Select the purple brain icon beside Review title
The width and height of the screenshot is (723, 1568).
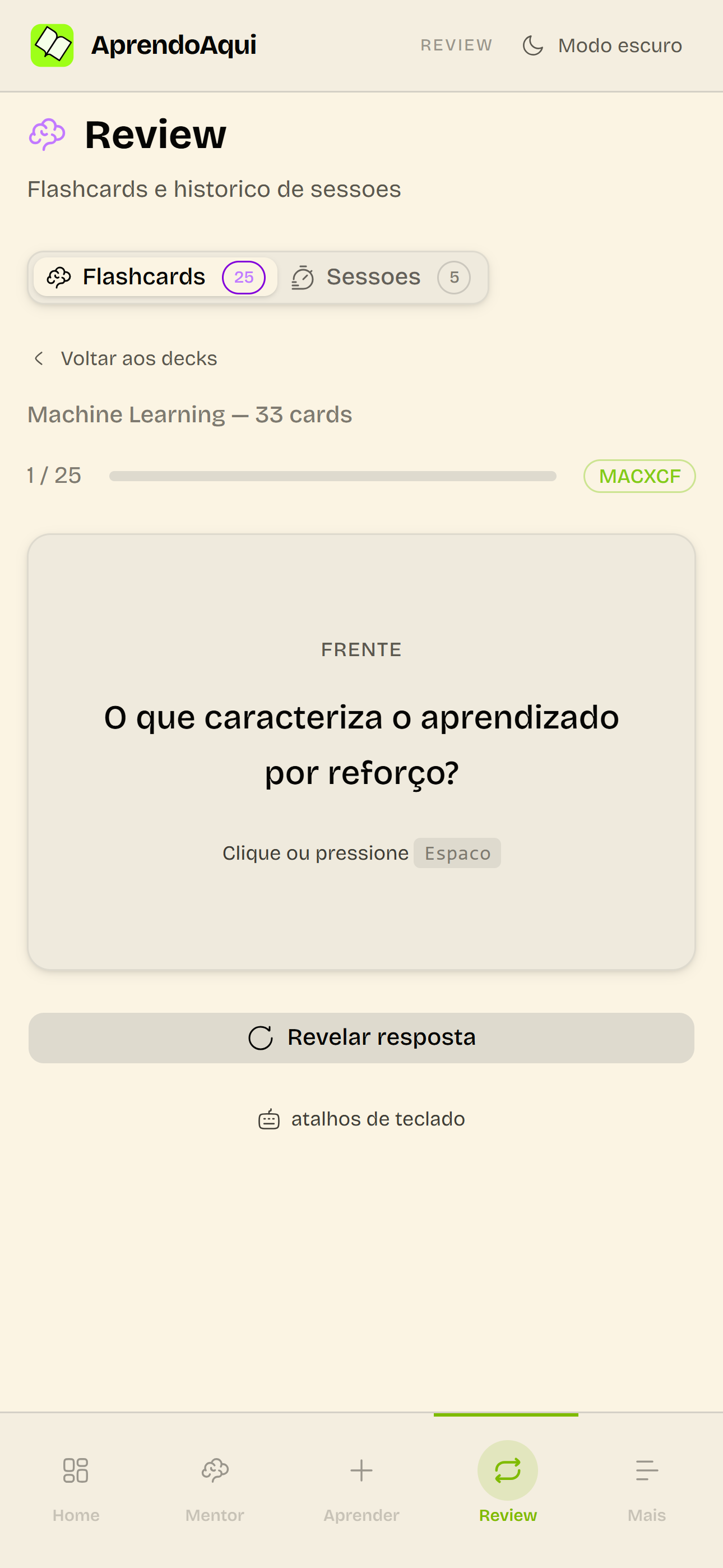coord(48,133)
